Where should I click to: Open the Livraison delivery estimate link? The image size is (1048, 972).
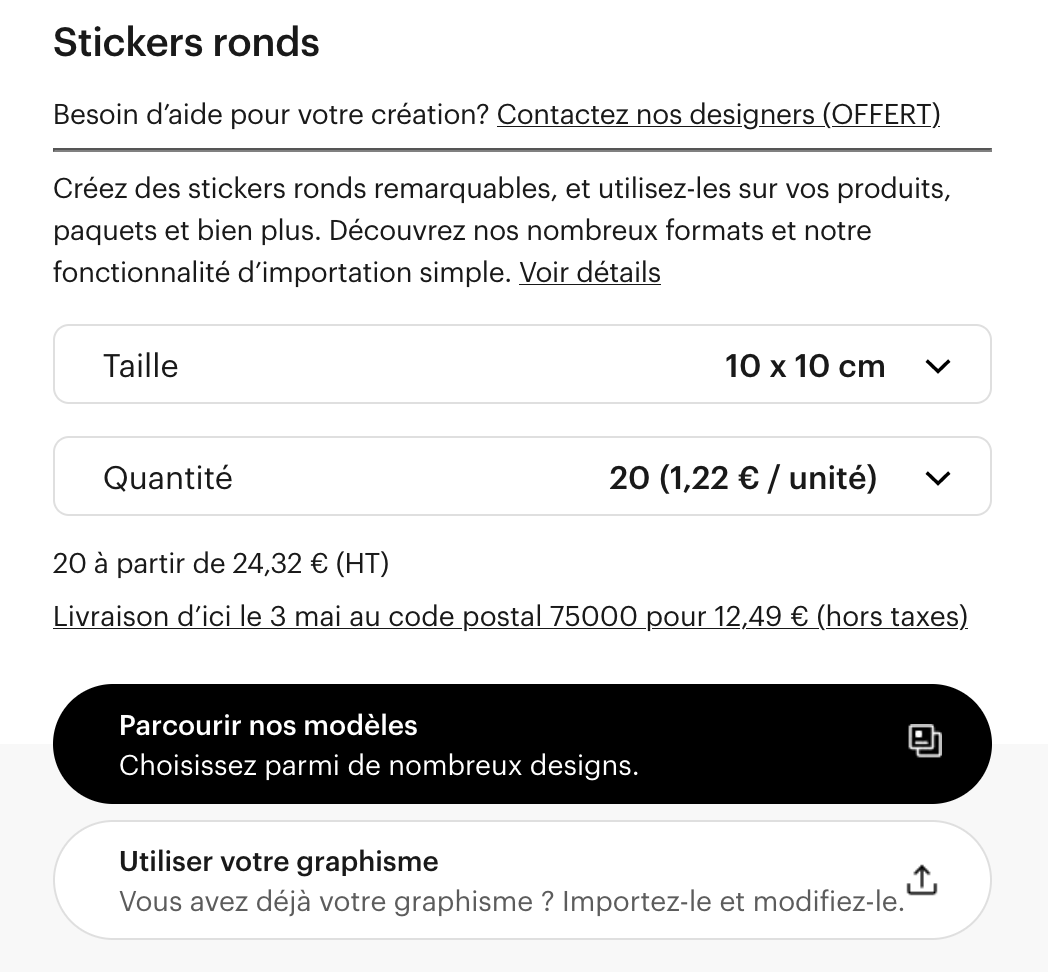(x=510, y=616)
